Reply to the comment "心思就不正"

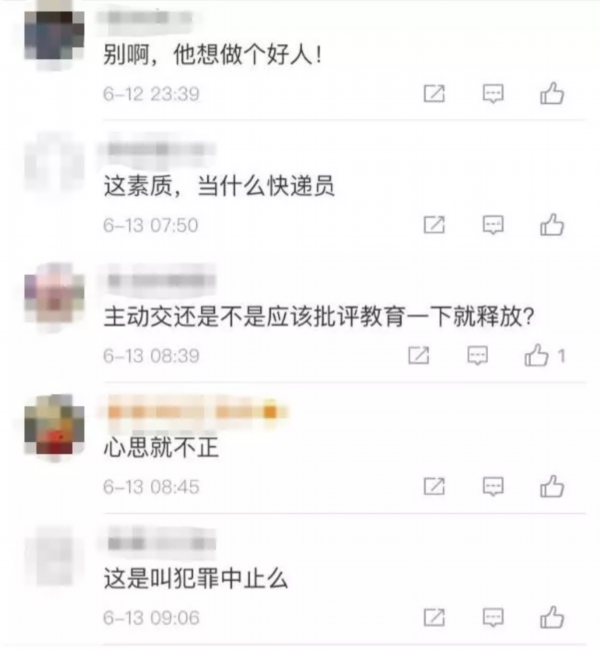click(x=493, y=486)
